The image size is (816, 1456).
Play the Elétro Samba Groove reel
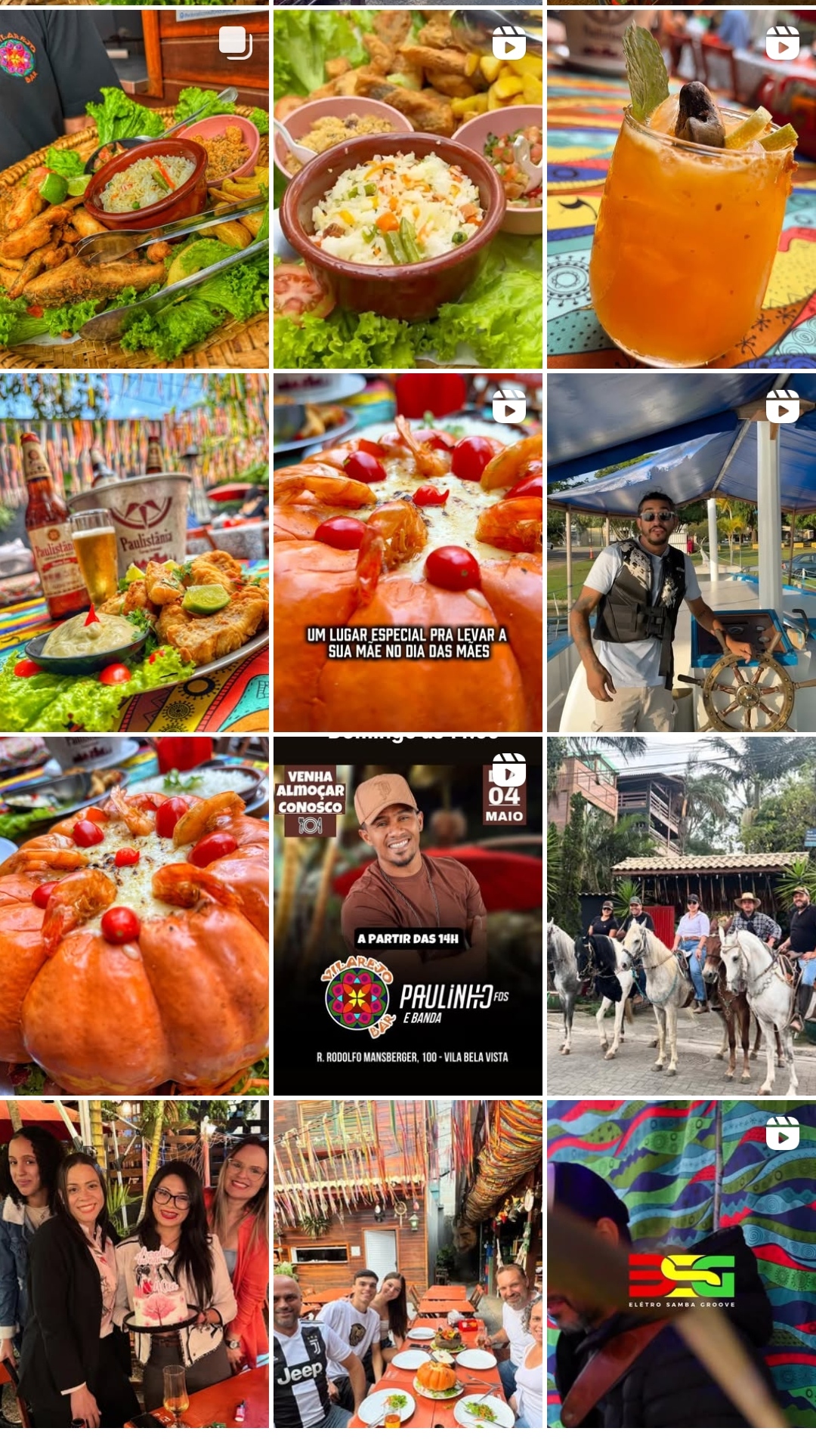click(x=681, y=1263)
